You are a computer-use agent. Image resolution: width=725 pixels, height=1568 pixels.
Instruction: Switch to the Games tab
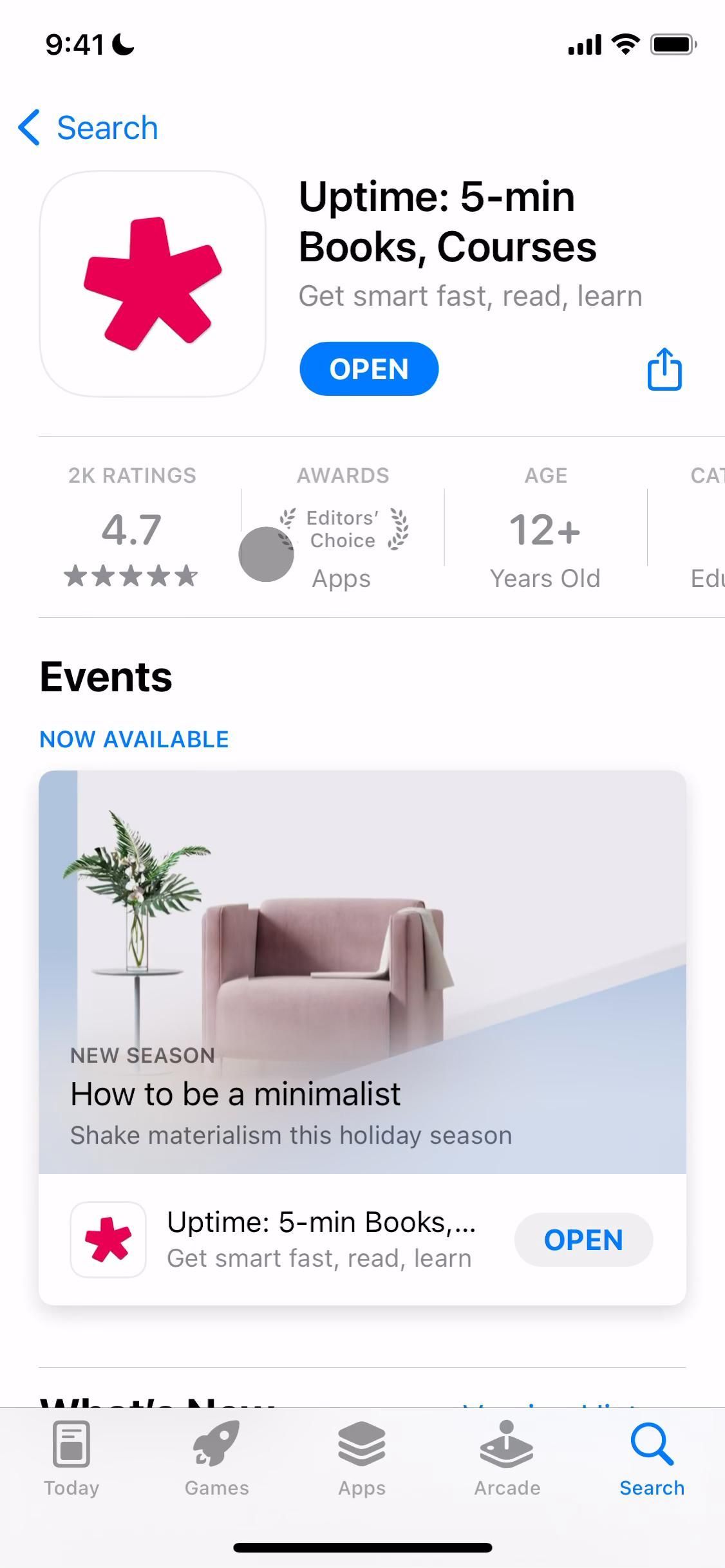coord(216,1460)
